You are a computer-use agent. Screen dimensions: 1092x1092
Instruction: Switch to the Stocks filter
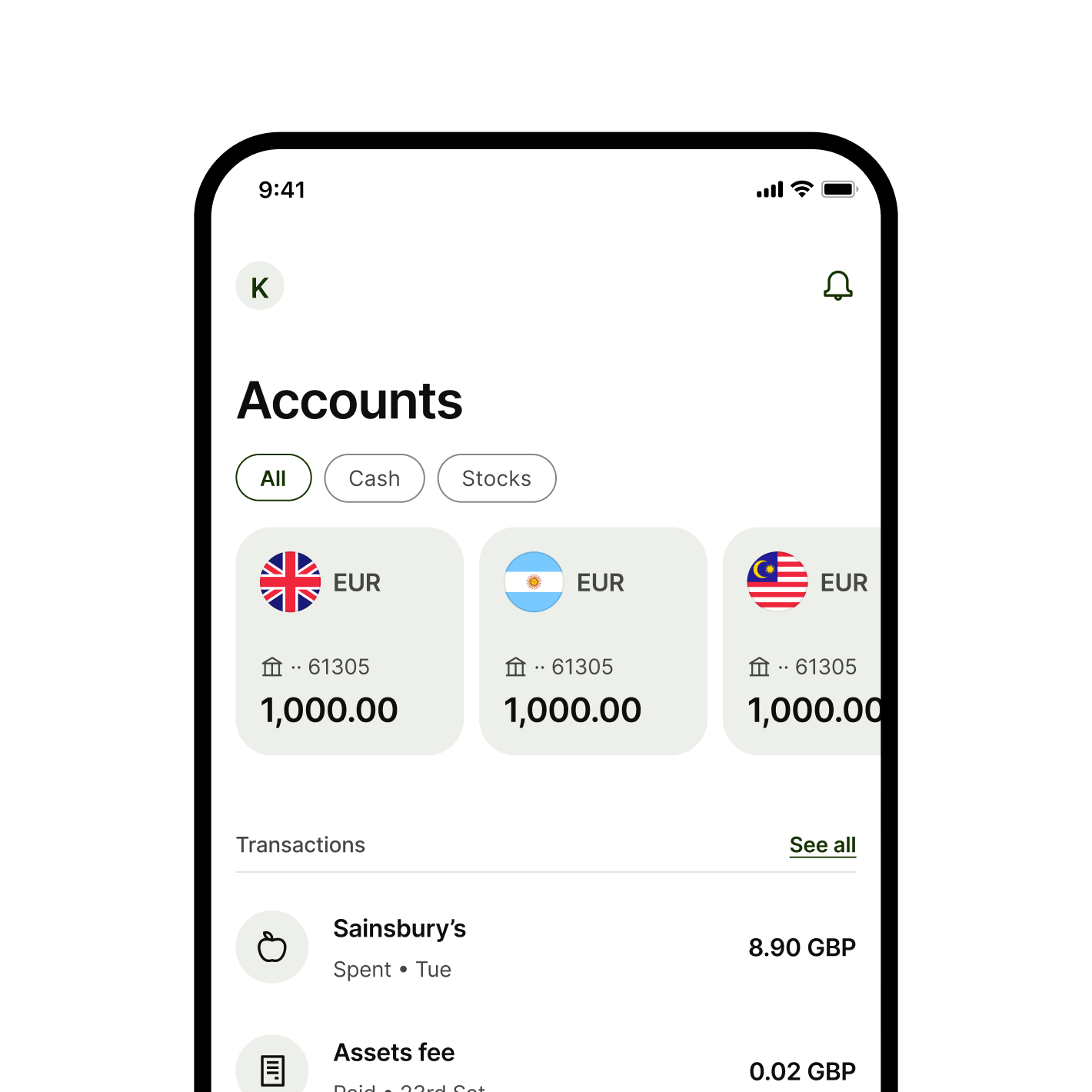point(497,478)
